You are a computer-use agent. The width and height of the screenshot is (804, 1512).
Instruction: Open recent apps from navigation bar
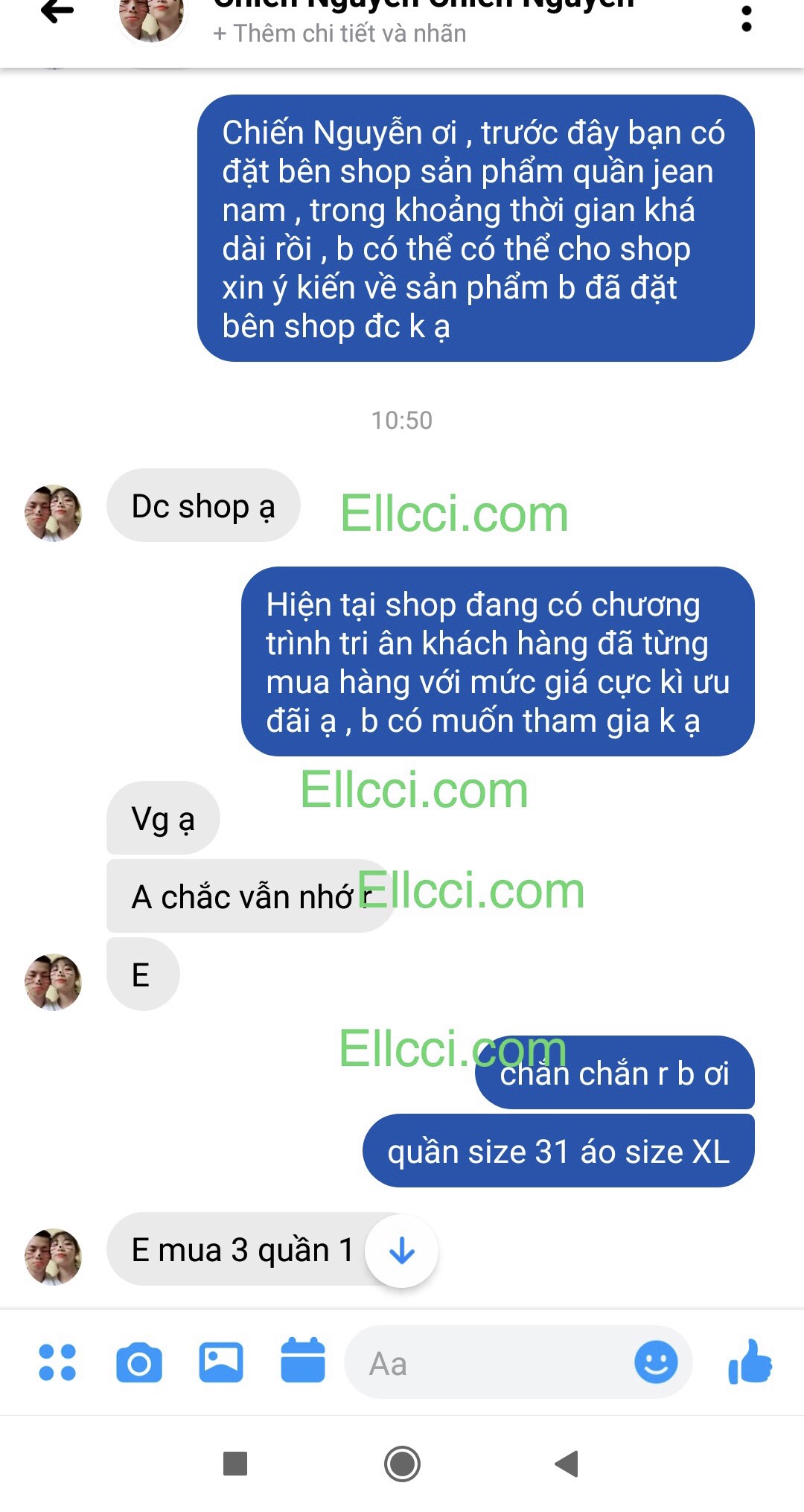point(235,1464)
